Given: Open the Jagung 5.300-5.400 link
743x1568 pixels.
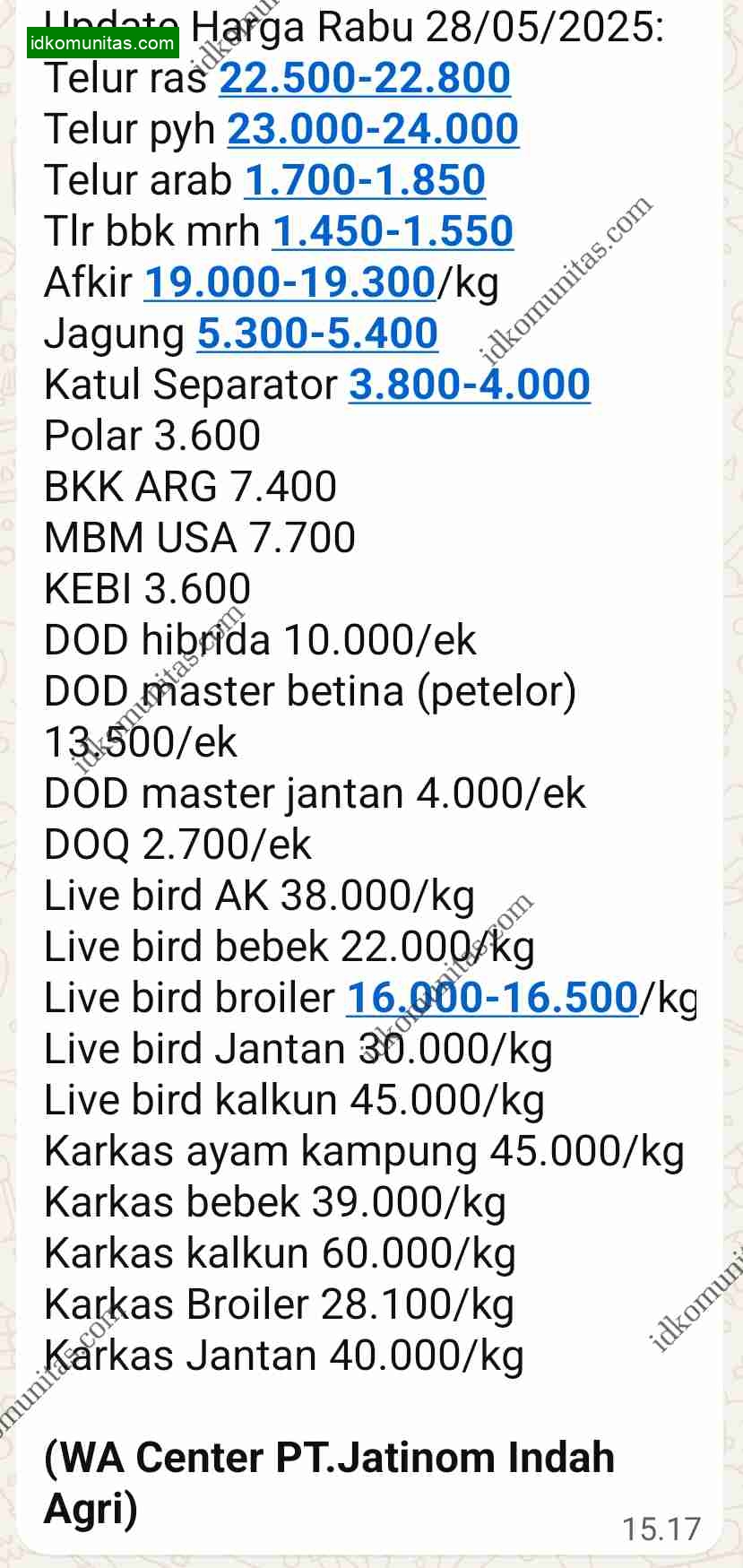Looking at the screenshot, I should tap(317, 334).
